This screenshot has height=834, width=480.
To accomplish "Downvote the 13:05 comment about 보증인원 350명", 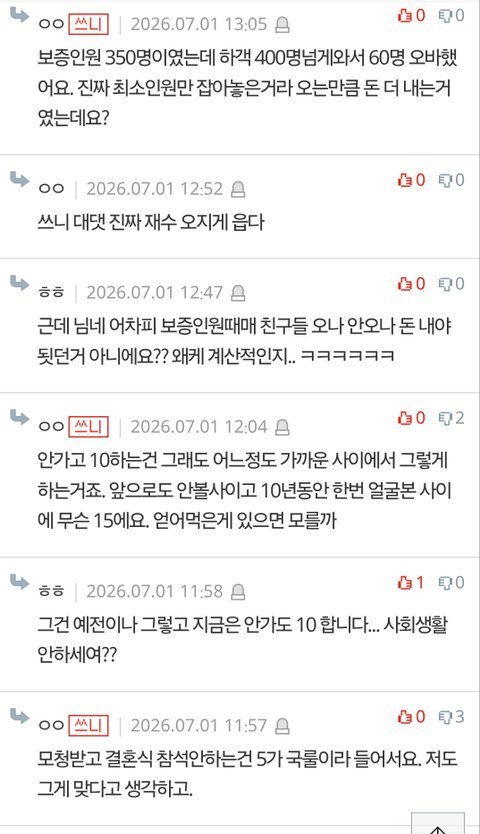I will click(x=451, y=15).
